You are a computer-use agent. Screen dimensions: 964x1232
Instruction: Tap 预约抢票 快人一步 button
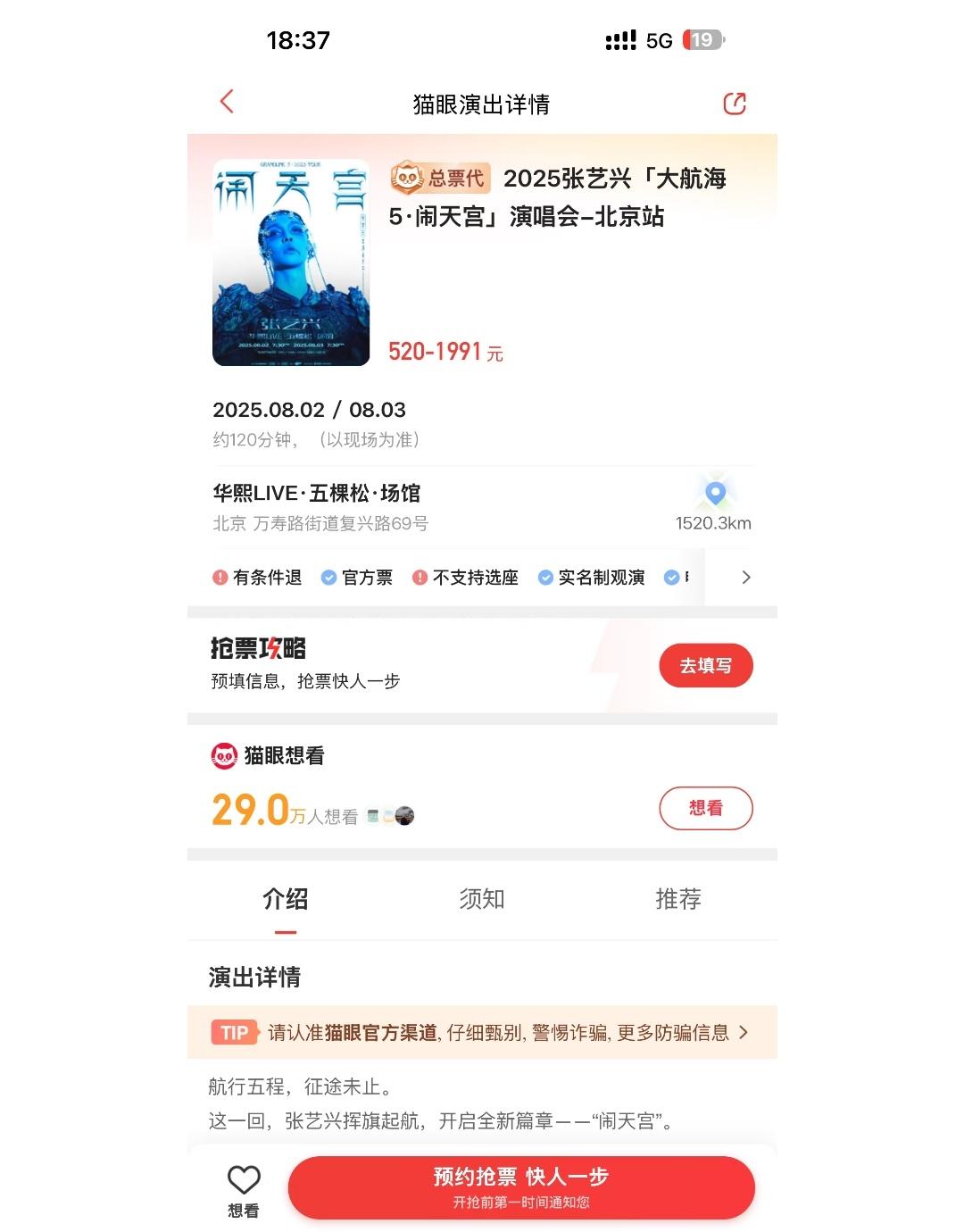pos(521,1187)
